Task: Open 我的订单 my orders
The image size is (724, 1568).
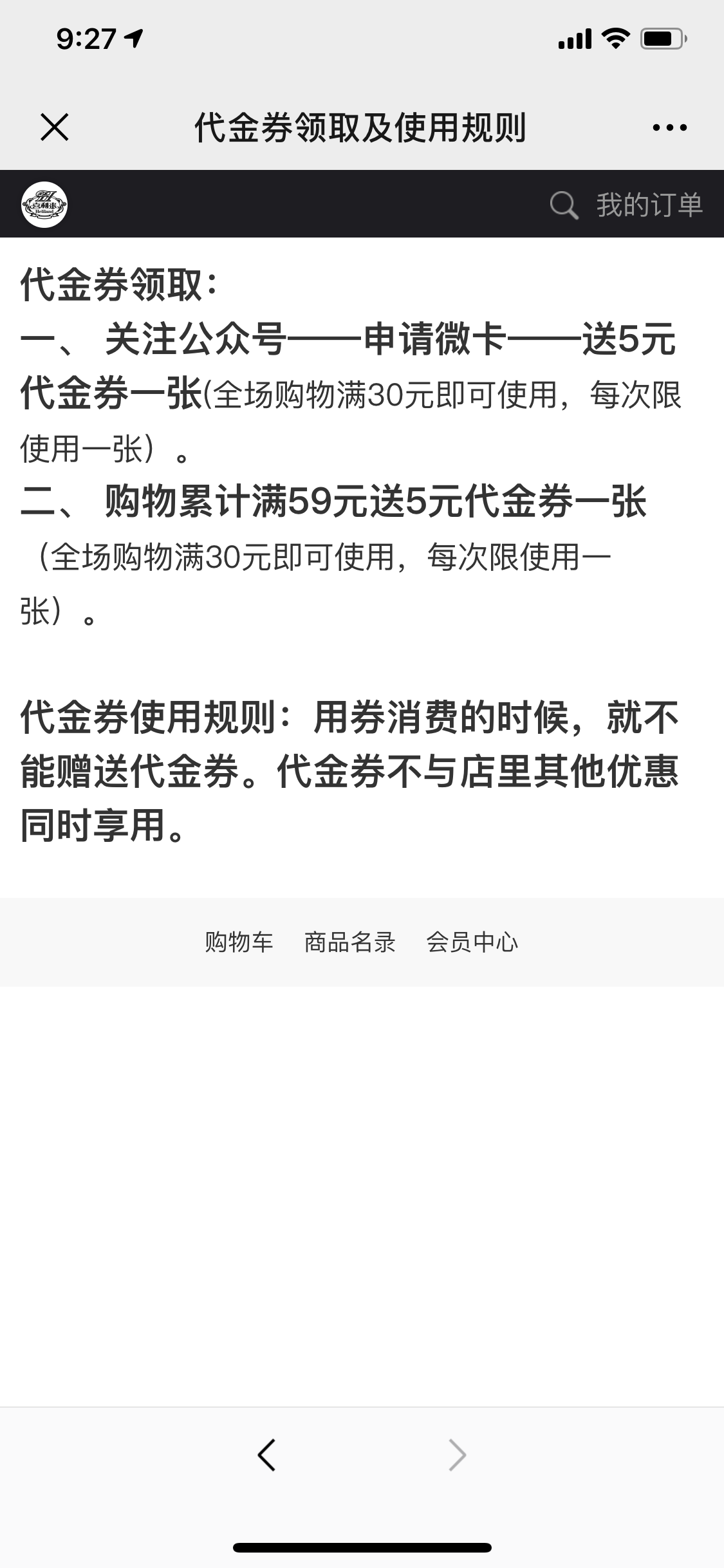Action: click(x=649, y=205)
